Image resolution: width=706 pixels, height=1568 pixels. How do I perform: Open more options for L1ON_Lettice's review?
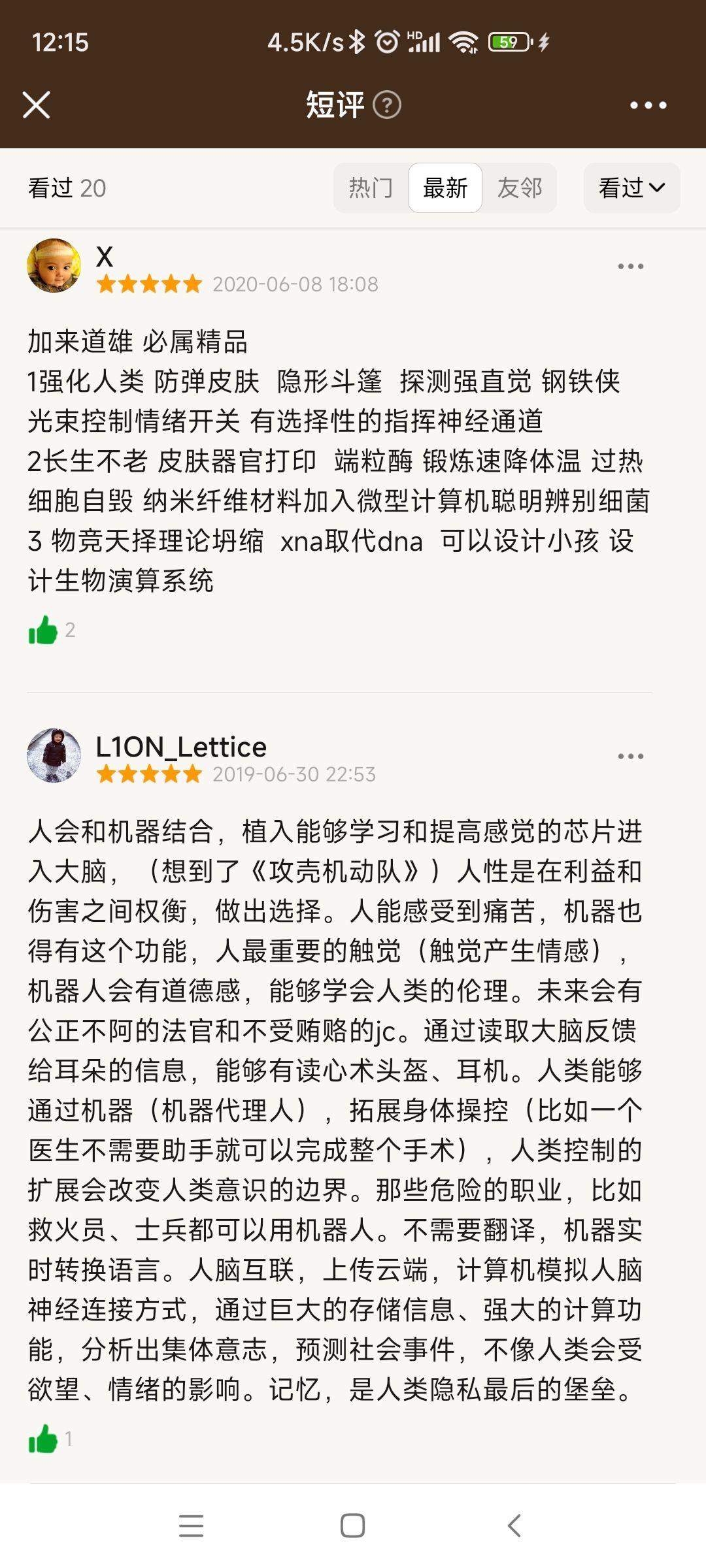tap(630, 757)
